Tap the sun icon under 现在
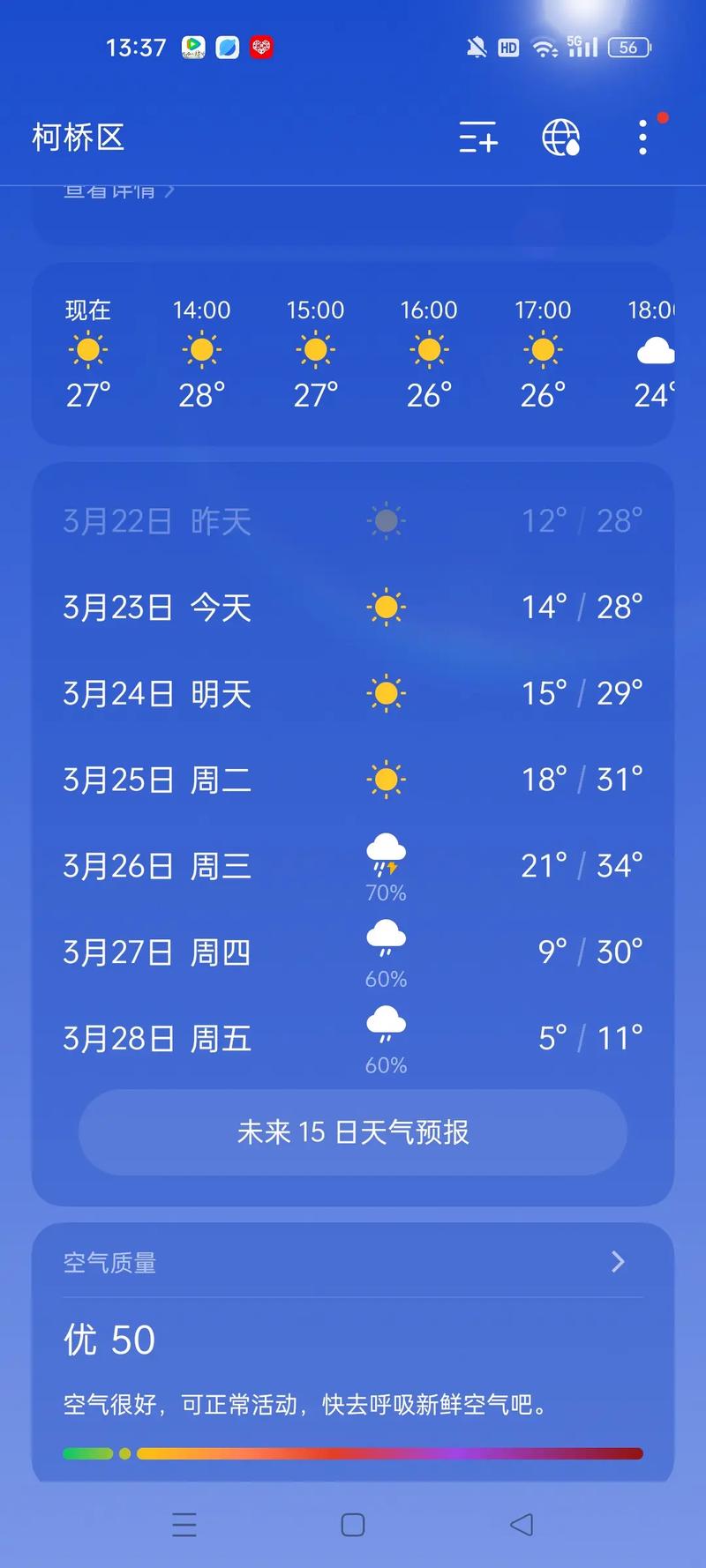Viewport: 706px width, 1568px height. point(86,349)
